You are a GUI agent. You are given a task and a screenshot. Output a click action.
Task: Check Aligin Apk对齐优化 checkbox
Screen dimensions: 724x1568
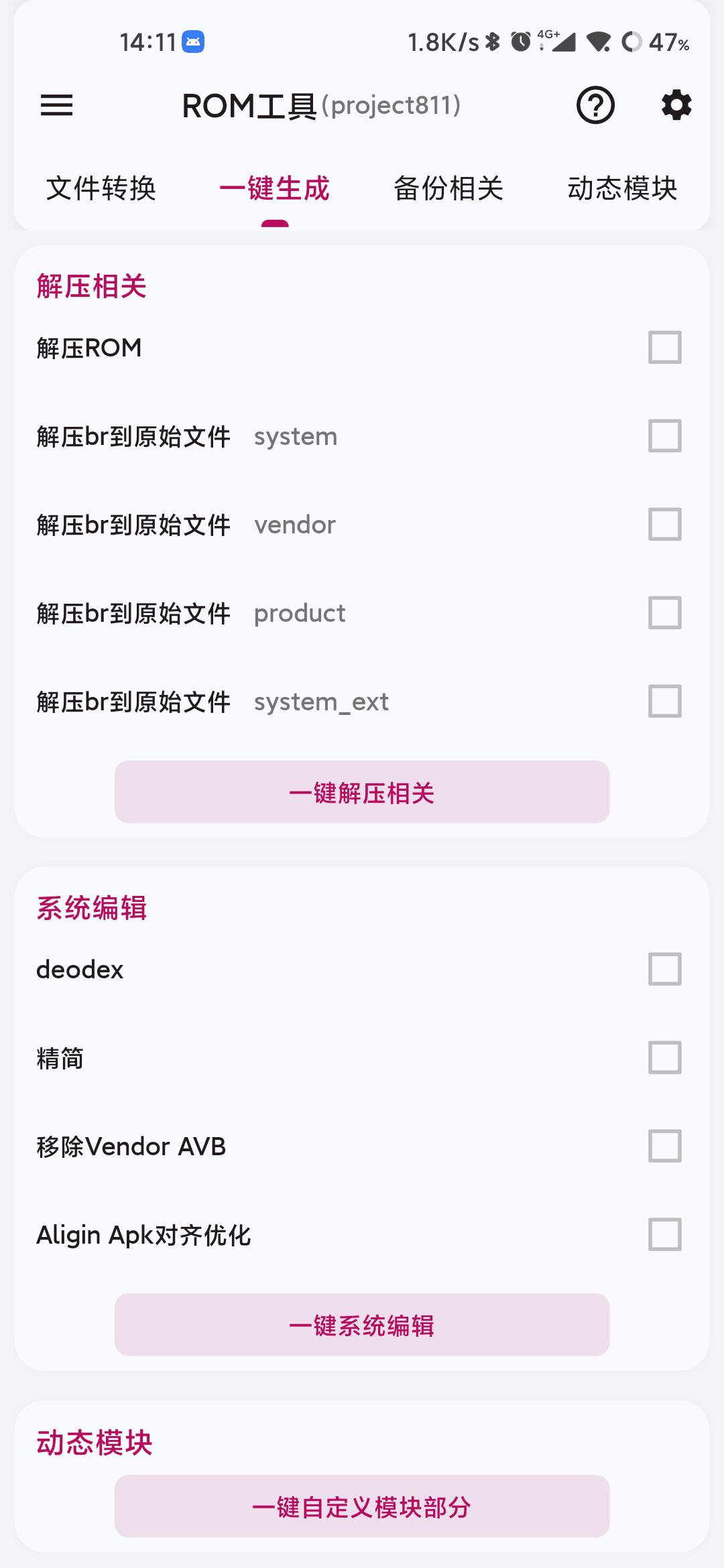665,1234
